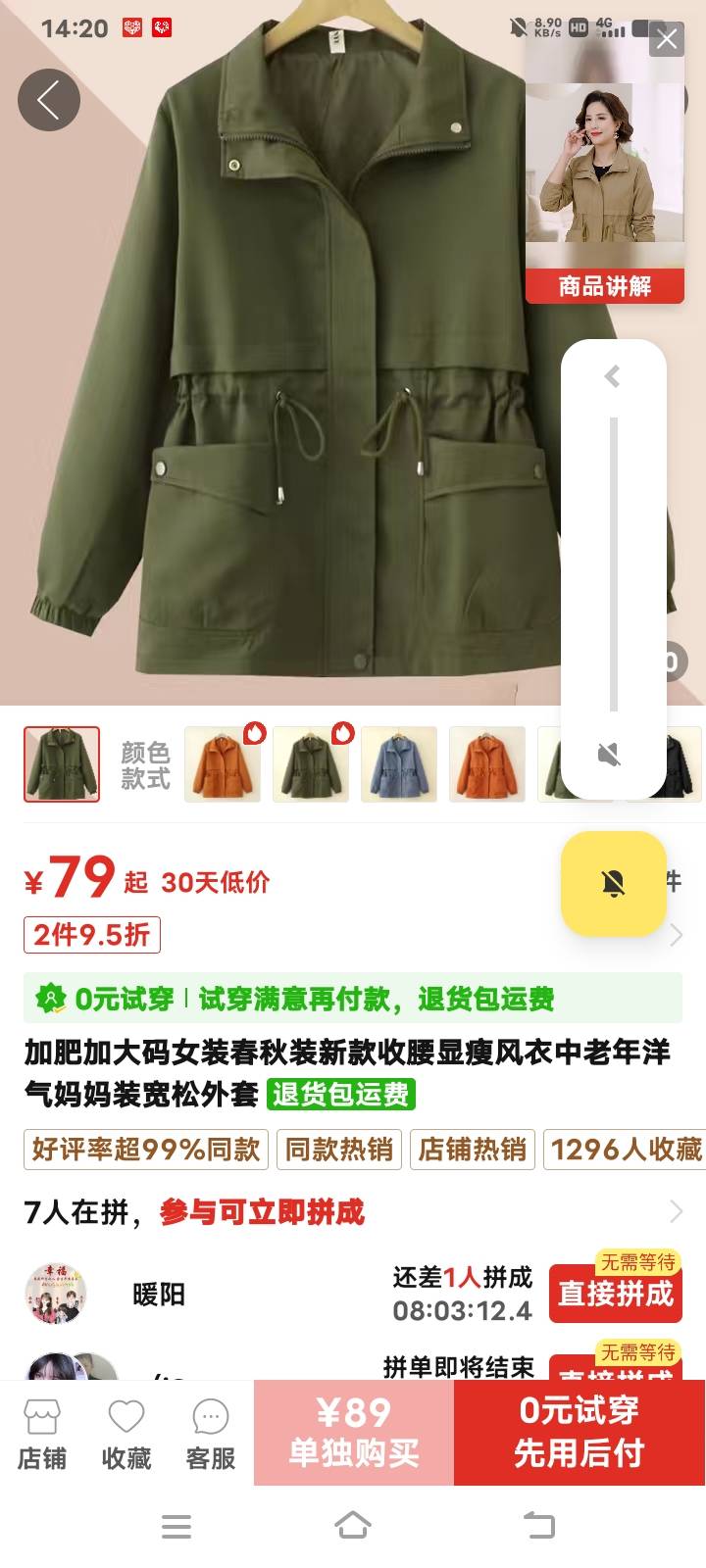Close the floating product explanation video

tap(667, 39)
